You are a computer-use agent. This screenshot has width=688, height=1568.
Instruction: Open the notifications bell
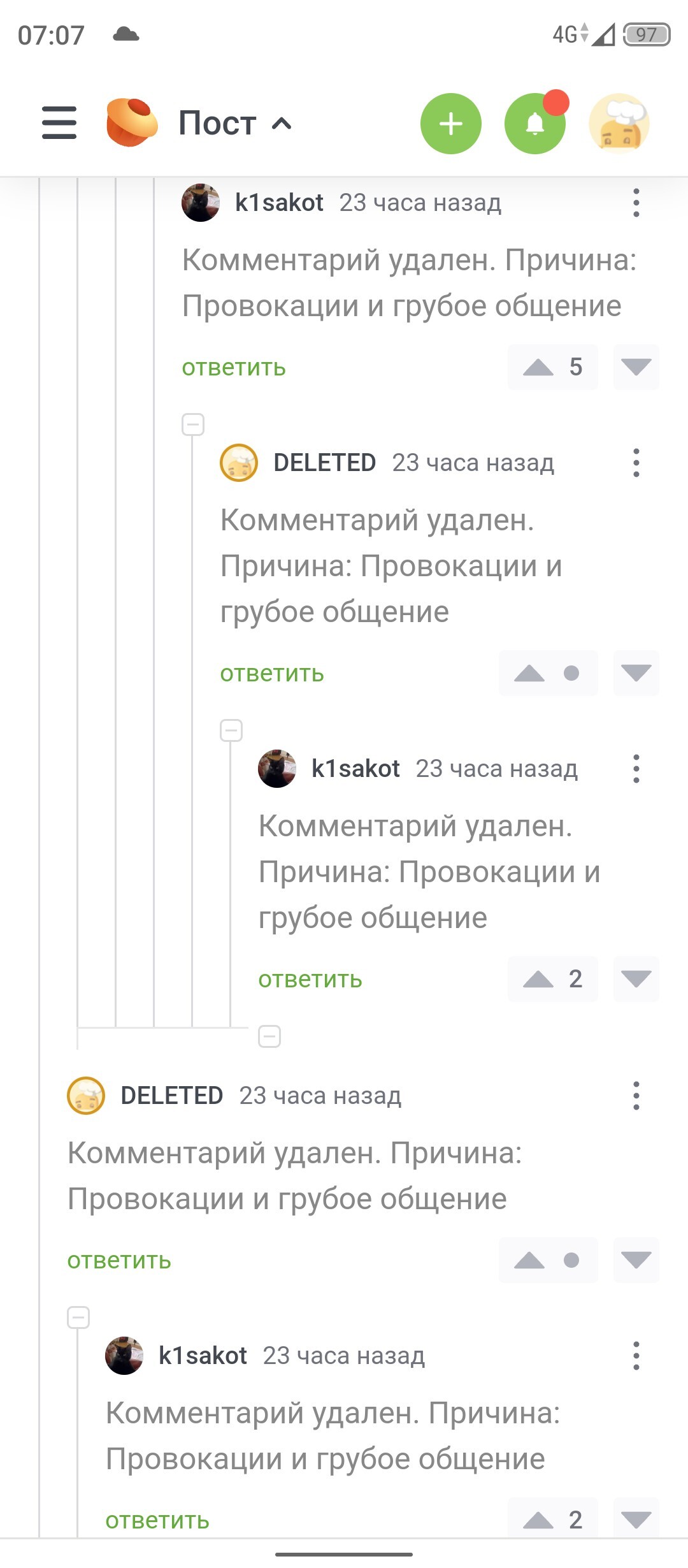[x=535, y=124]
